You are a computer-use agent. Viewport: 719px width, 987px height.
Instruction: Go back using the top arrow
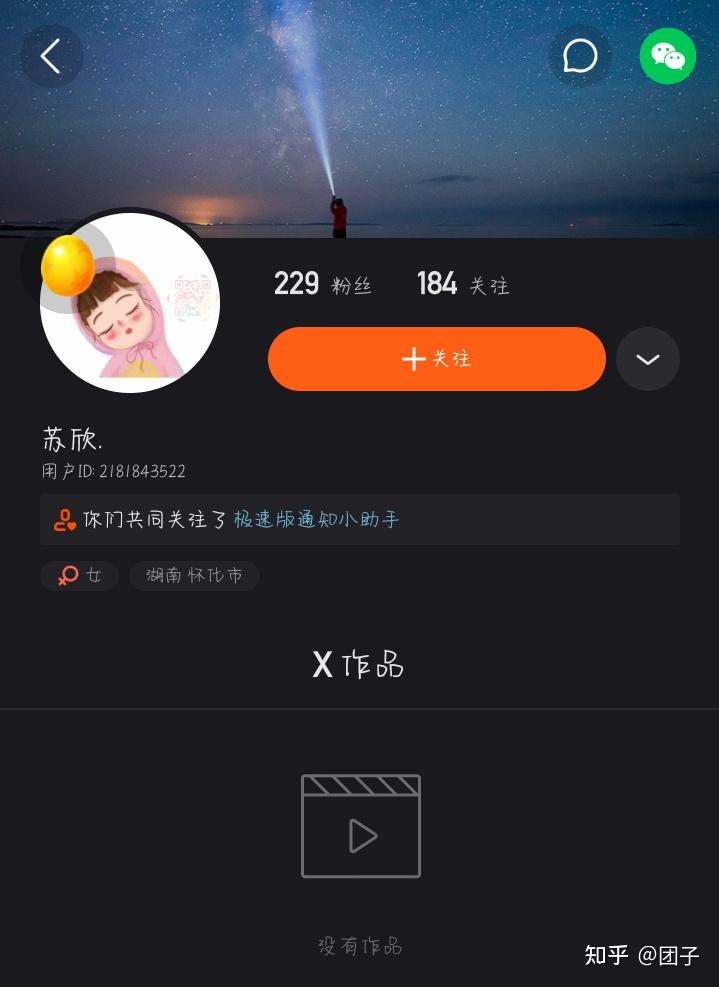click(51, 56)
